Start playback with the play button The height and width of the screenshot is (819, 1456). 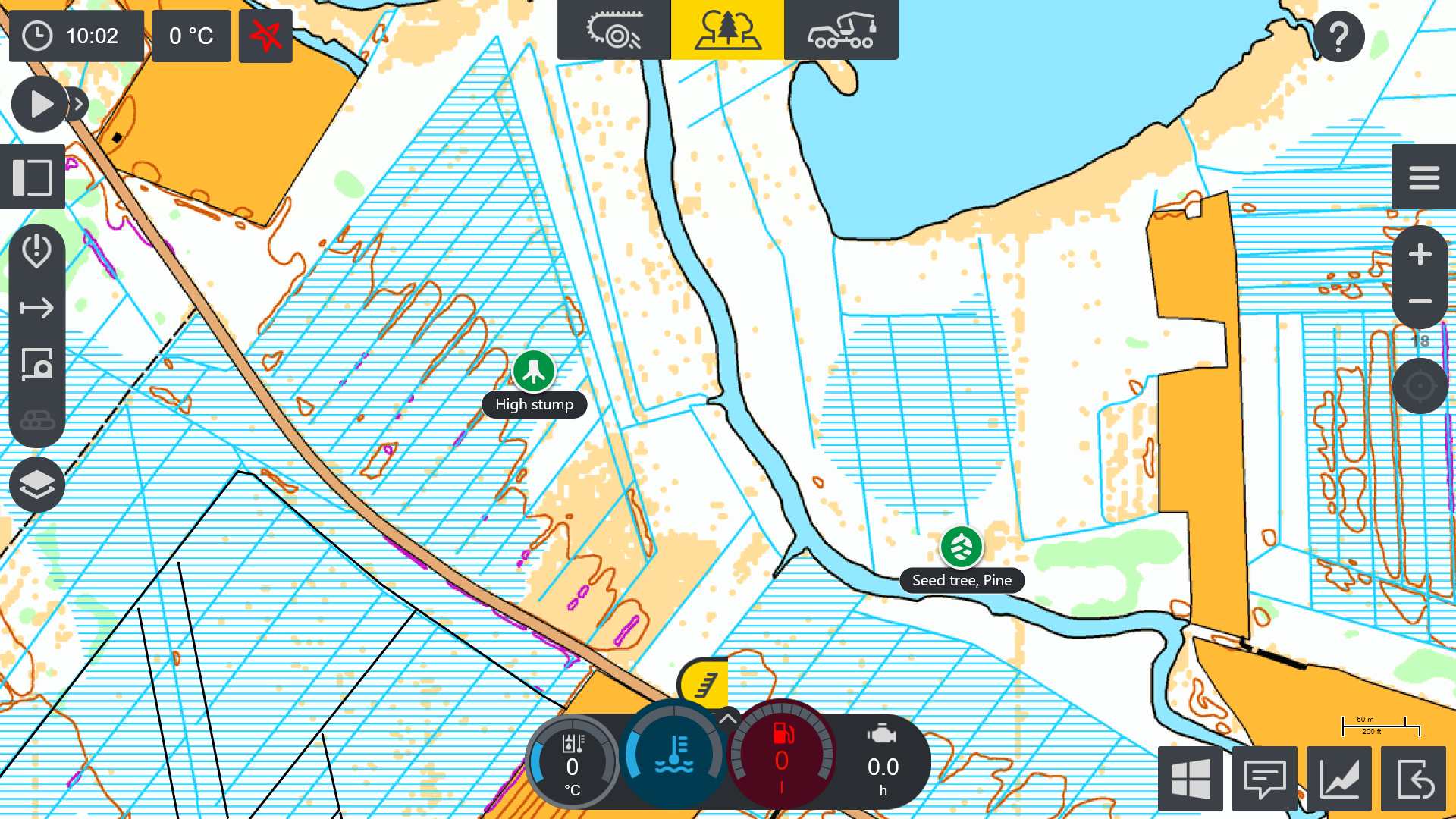point(39,104)
